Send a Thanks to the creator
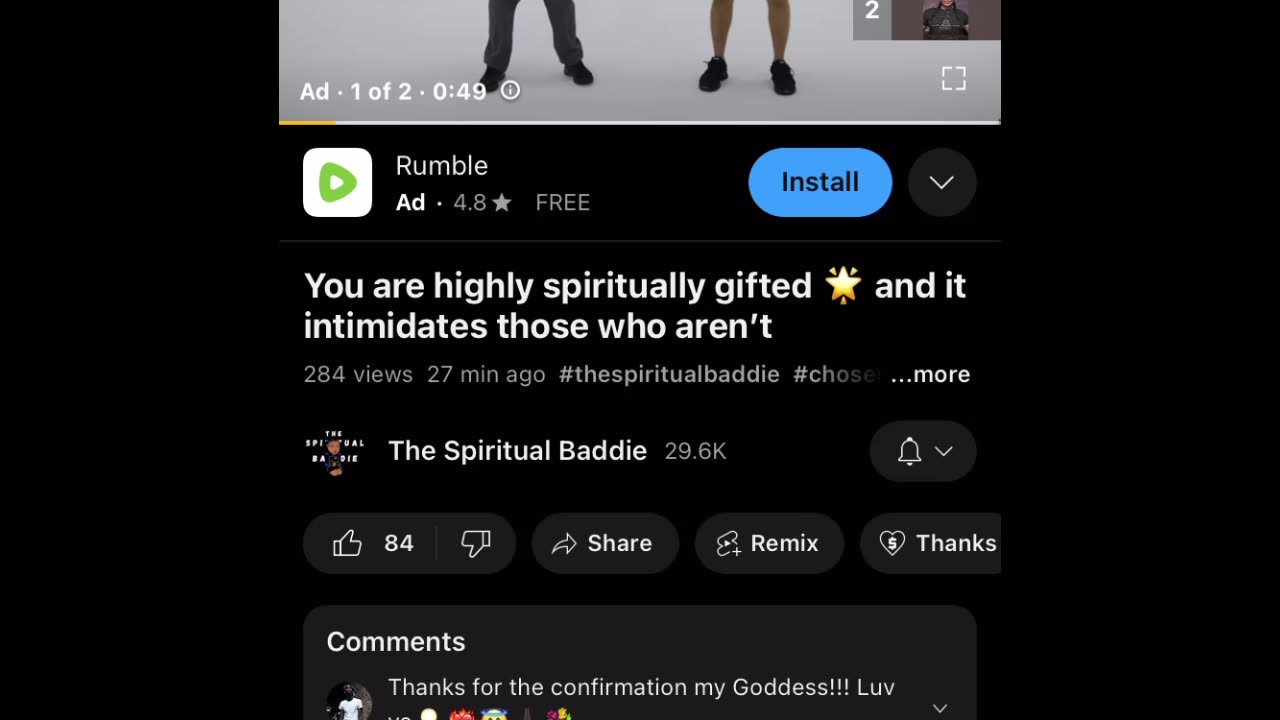Image resolution: width=1280 pixels, height=720 pixels. point(936,543)
